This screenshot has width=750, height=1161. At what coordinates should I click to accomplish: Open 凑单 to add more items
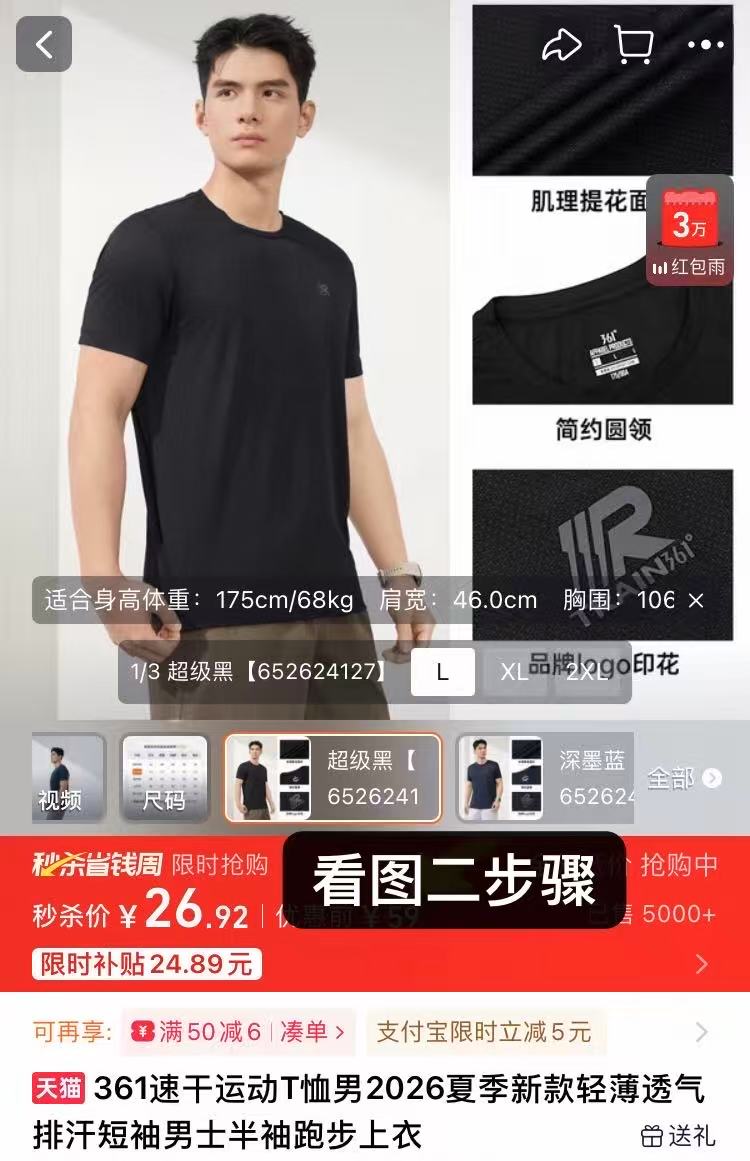(x=313, y=1032)
